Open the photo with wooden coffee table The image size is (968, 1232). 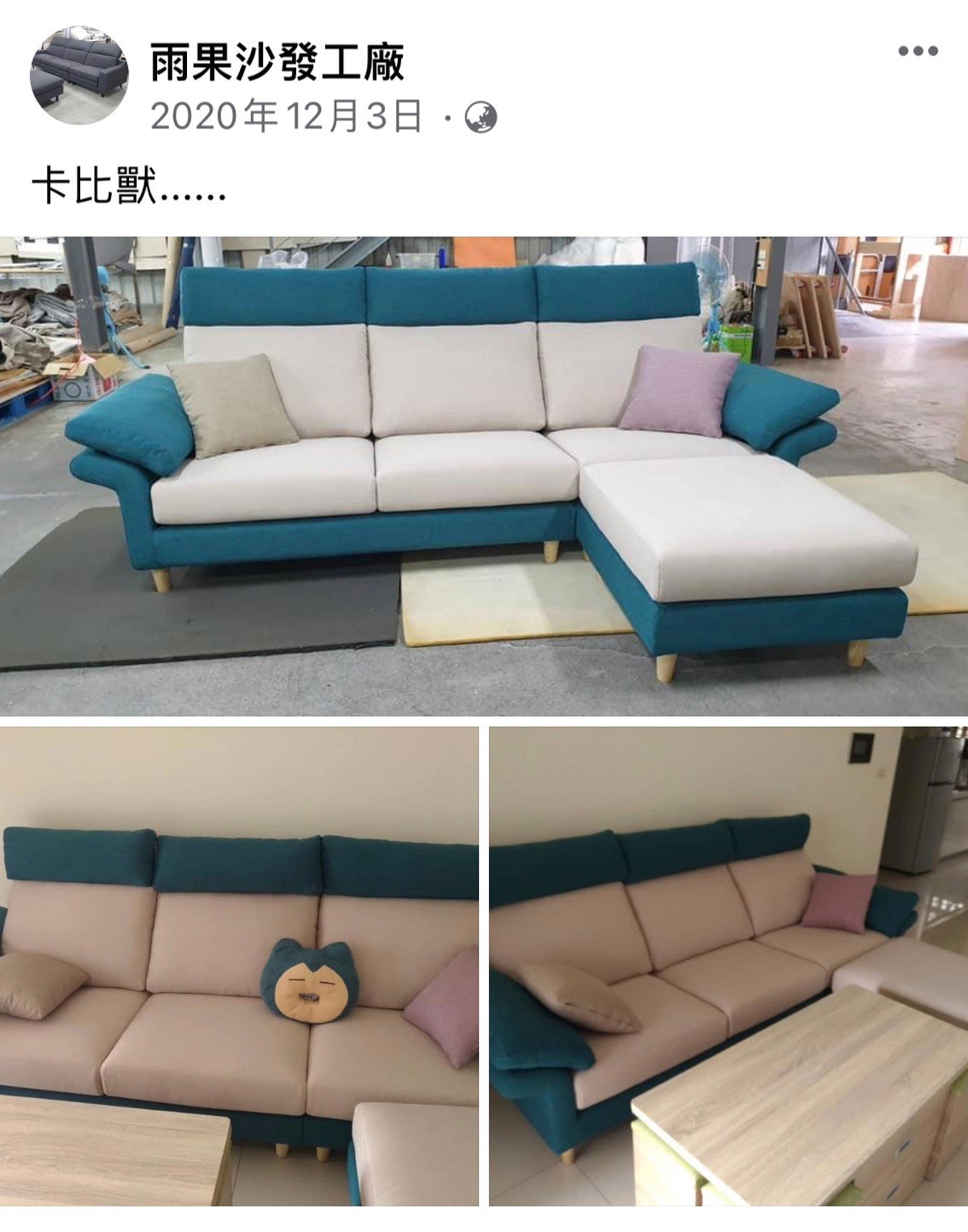click(x=728, y=965)
